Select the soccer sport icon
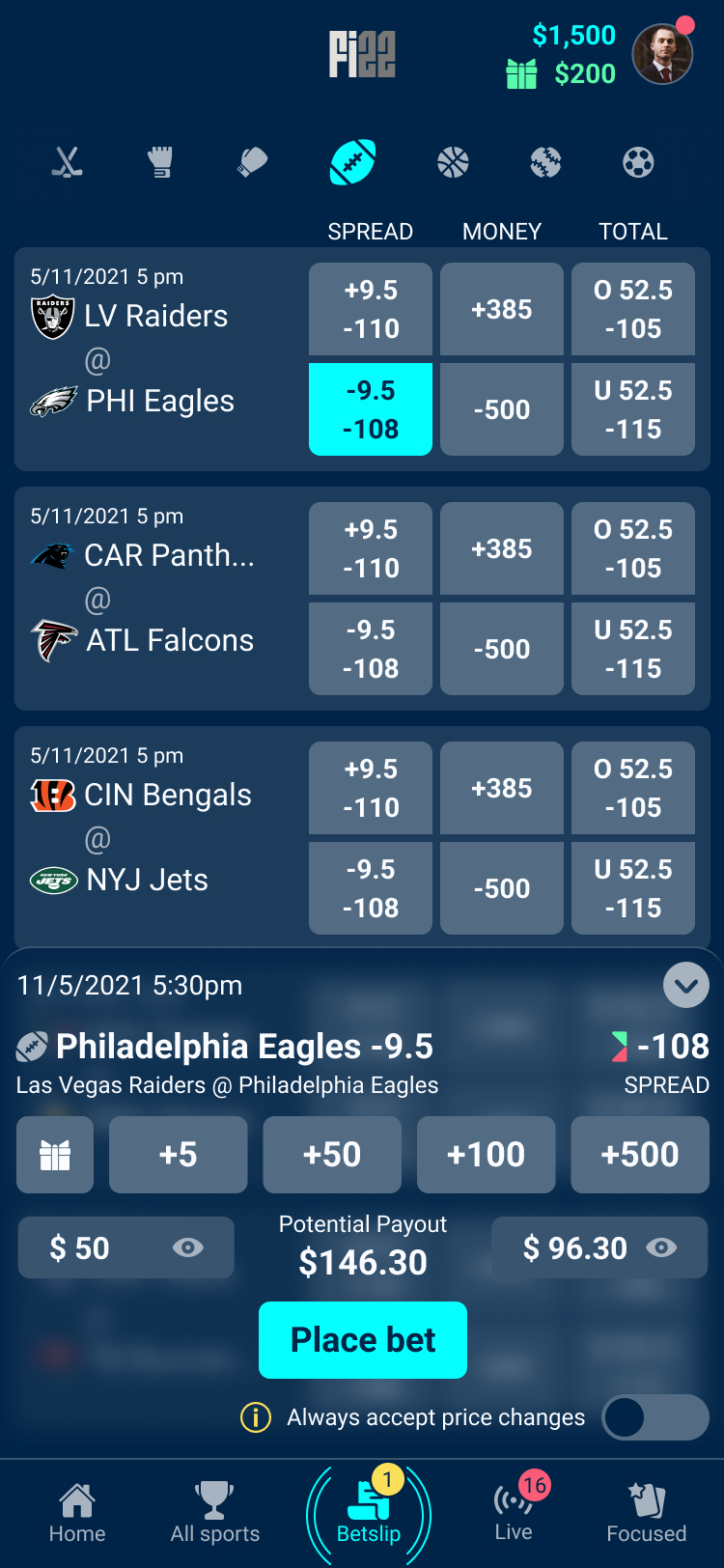This screenshot has width=724, height=1568. (638, 162)
